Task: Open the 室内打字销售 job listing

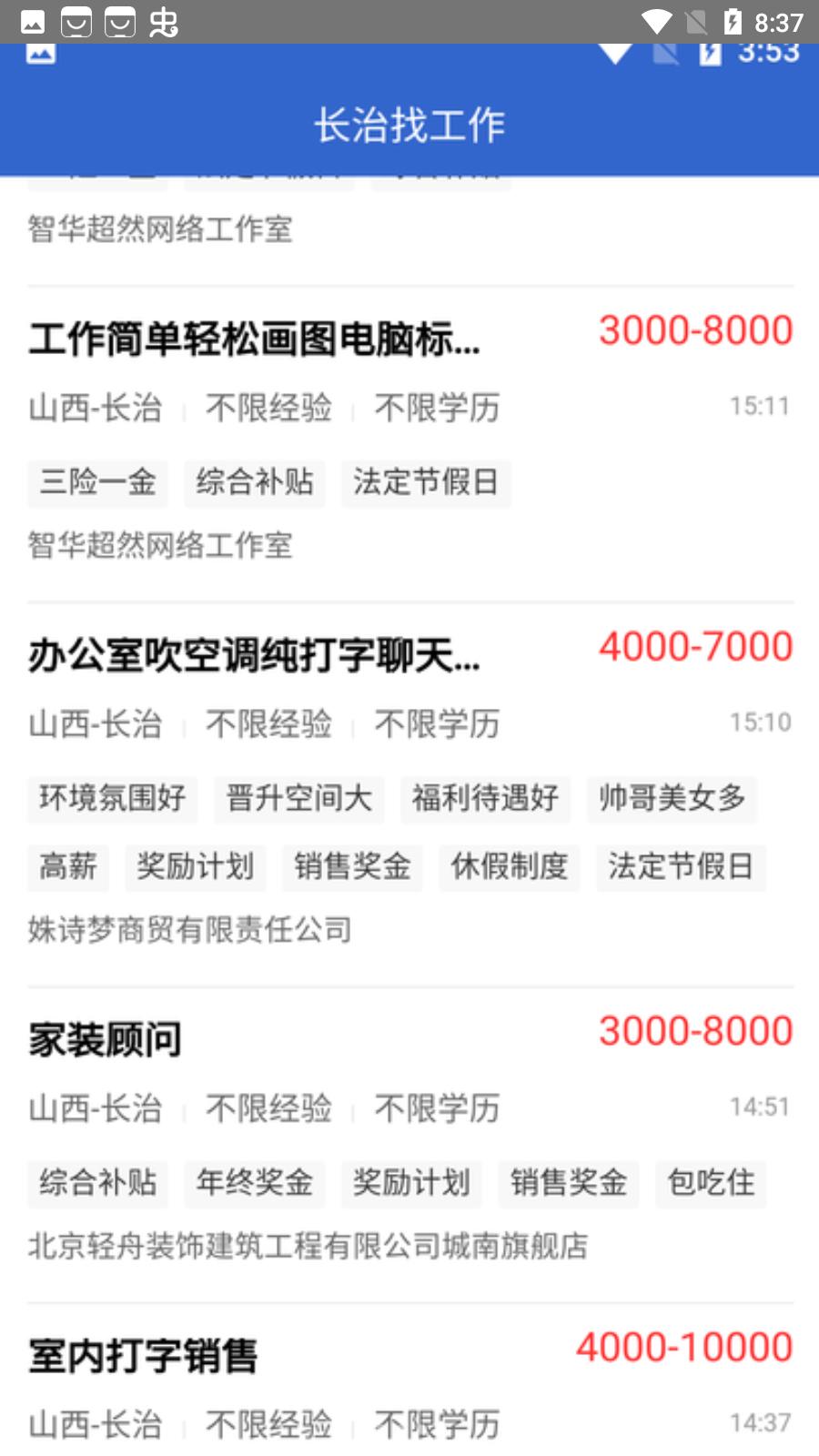Action: point(144,1355)
